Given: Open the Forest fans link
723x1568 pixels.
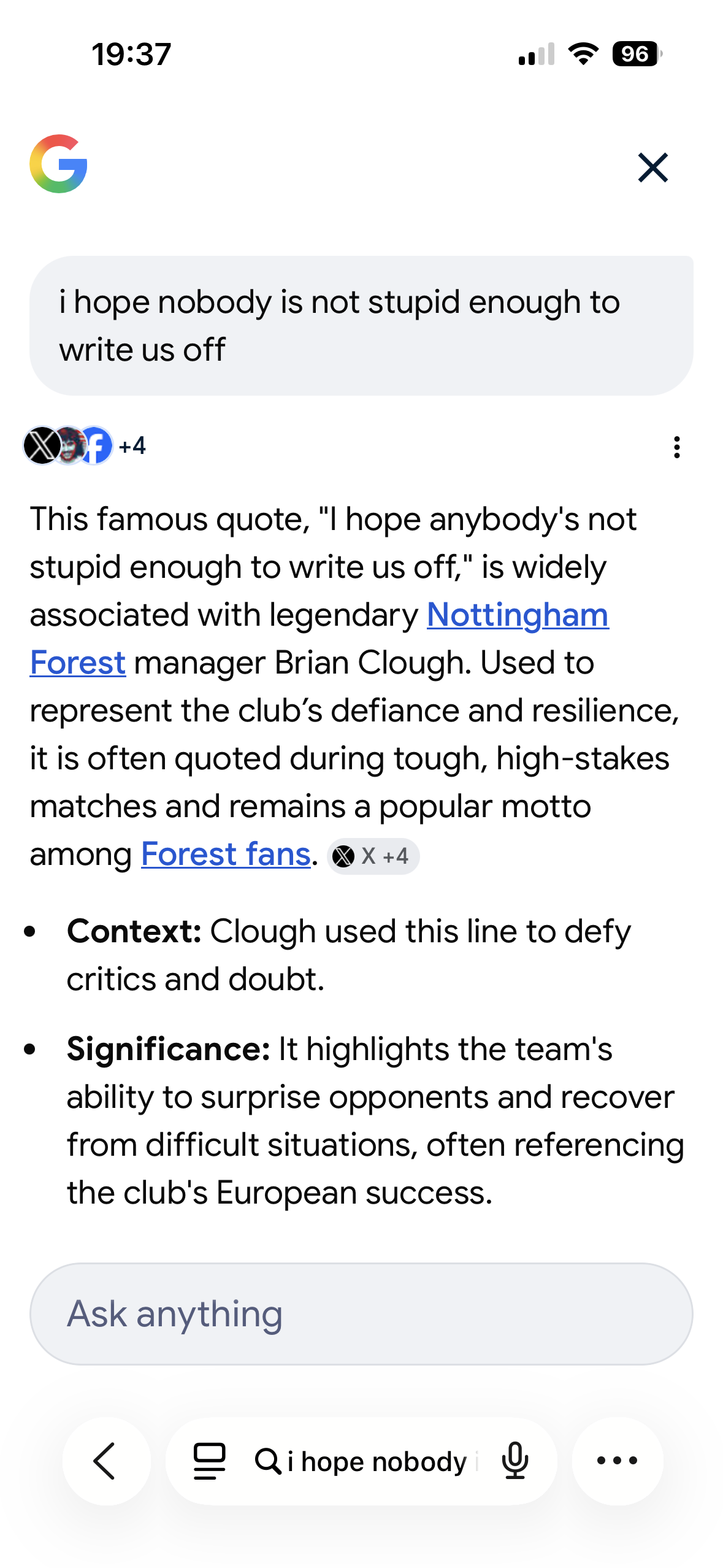Looking at the screenshot, I should 226,855.
